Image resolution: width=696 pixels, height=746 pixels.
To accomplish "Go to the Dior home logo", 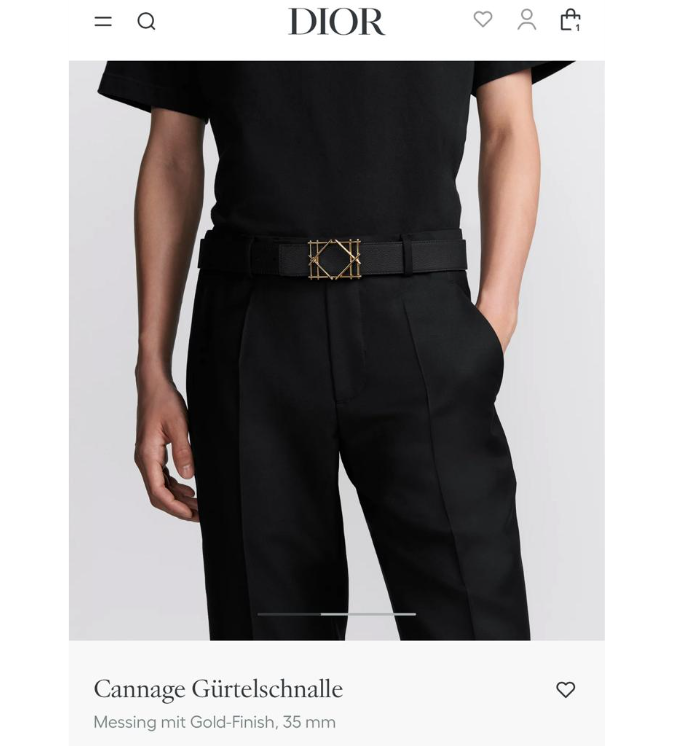I will (336, 21).
